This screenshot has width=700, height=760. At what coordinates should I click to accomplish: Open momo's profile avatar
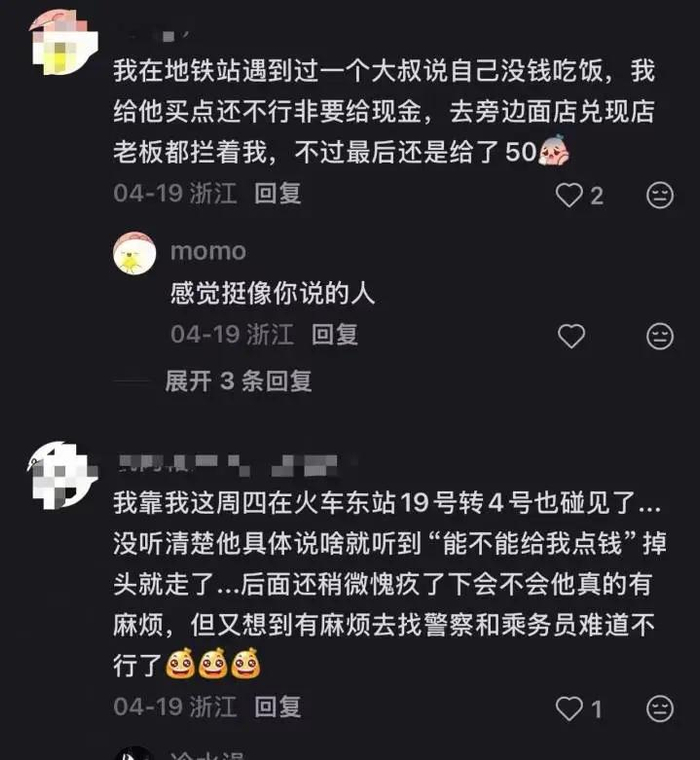pyautogui.click(x=135, y=253)
